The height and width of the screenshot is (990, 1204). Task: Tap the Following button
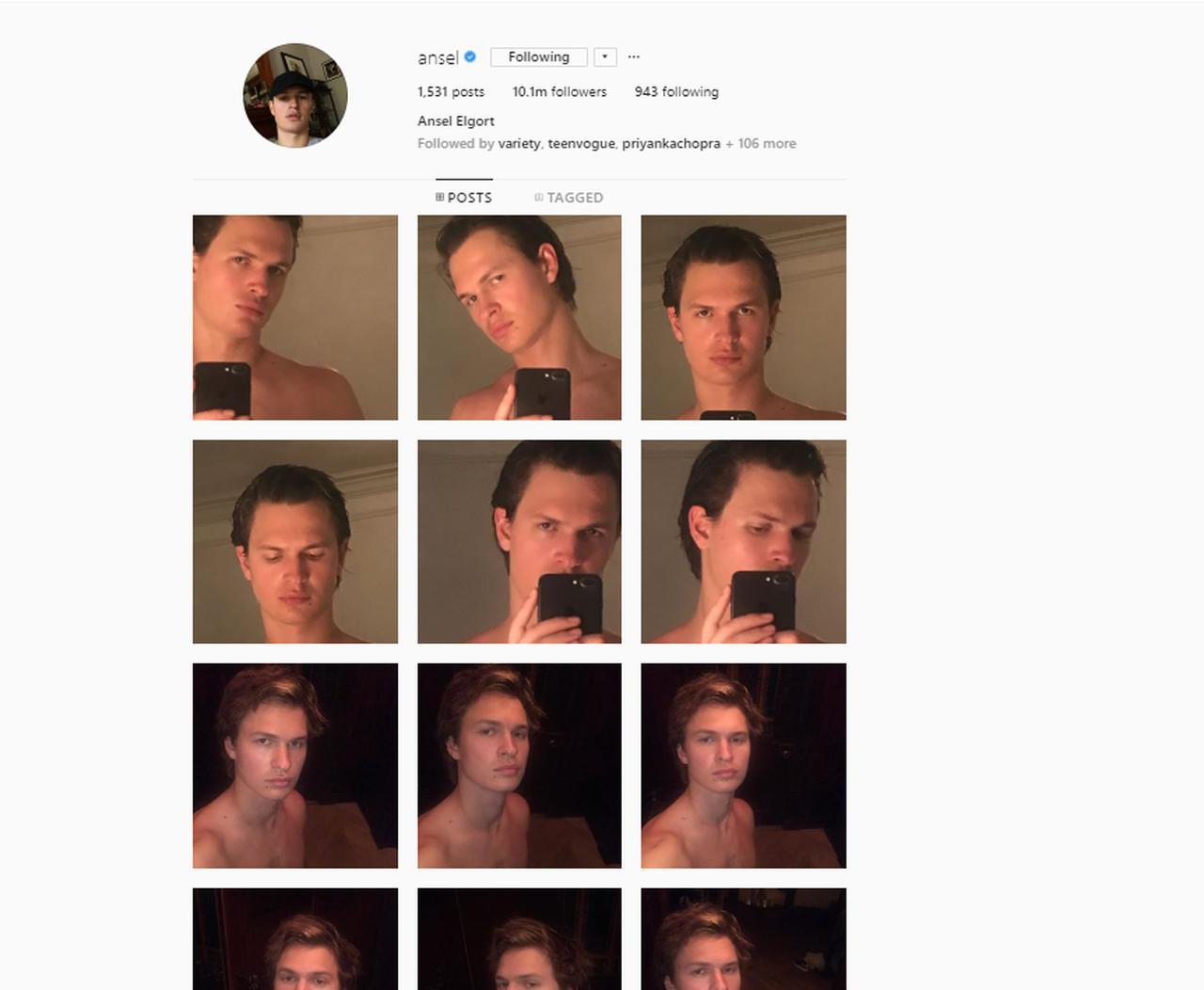(x=539, y=57)
